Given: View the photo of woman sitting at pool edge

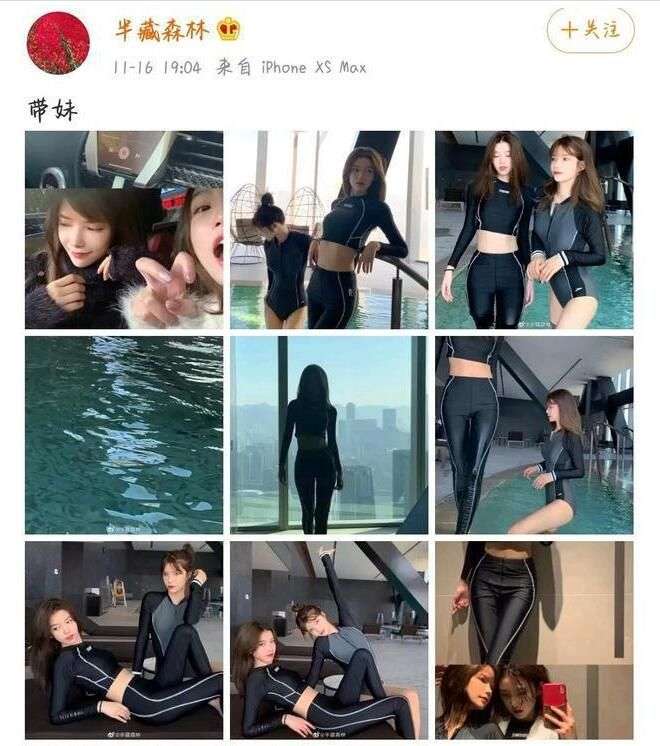Looking at the screenshot, I should (x=534, y=434).
